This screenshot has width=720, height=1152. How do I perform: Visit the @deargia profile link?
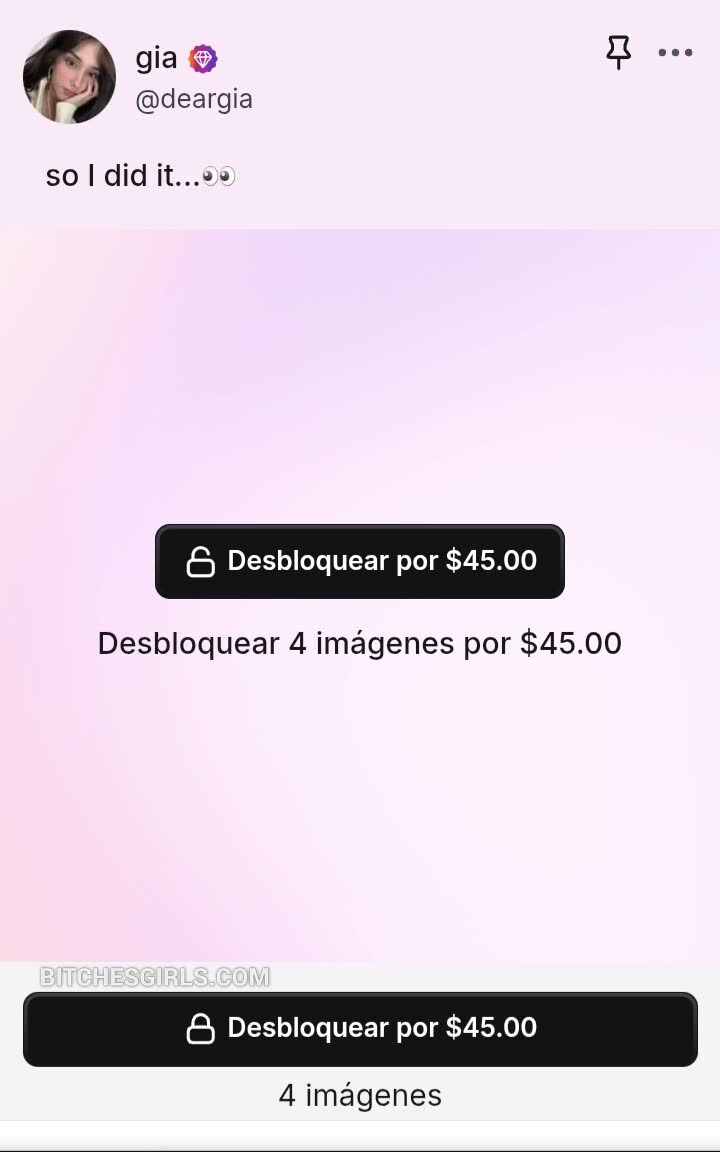tap(194, 99)
